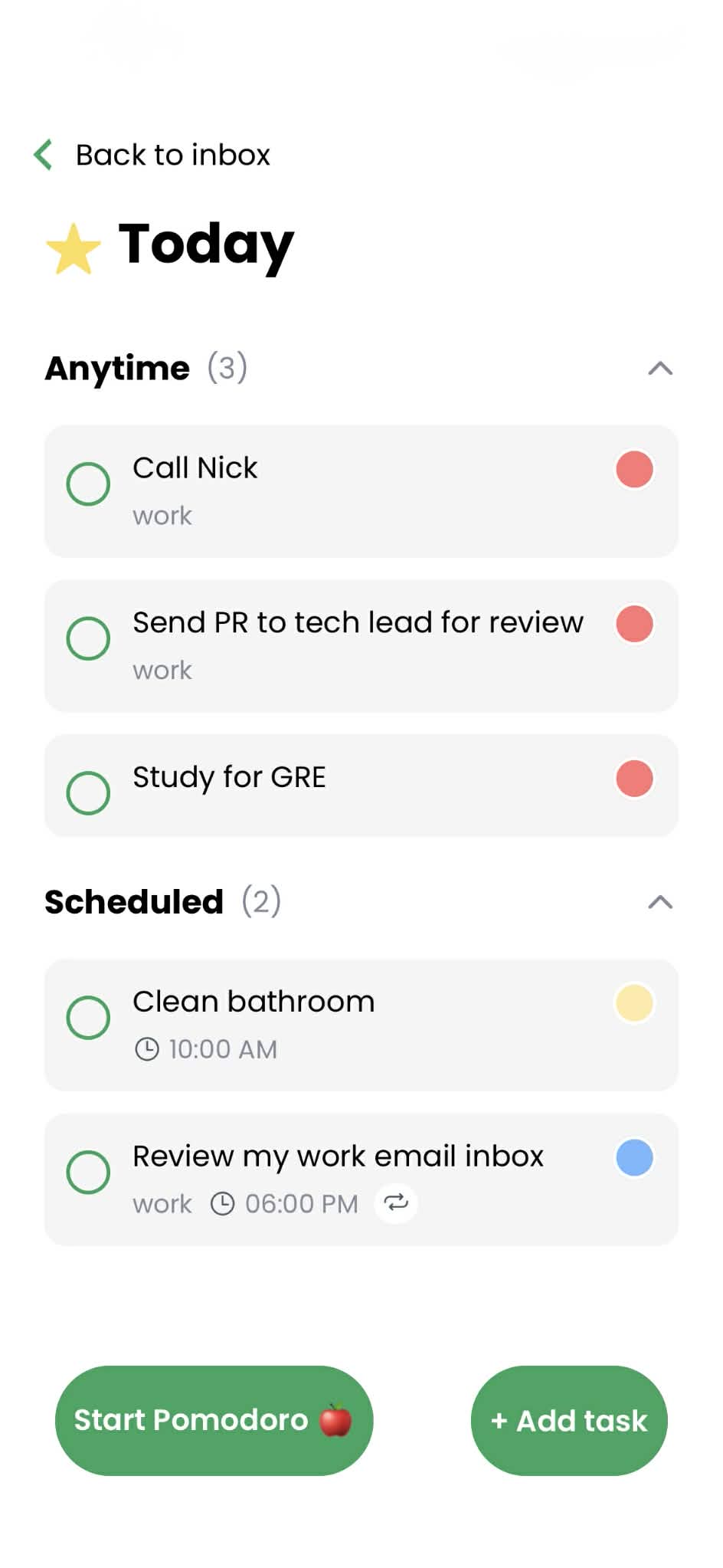This screenshot has height=1568, width=723.
Task: Select the Back to inbox navigation
Action: pos(172,155)
